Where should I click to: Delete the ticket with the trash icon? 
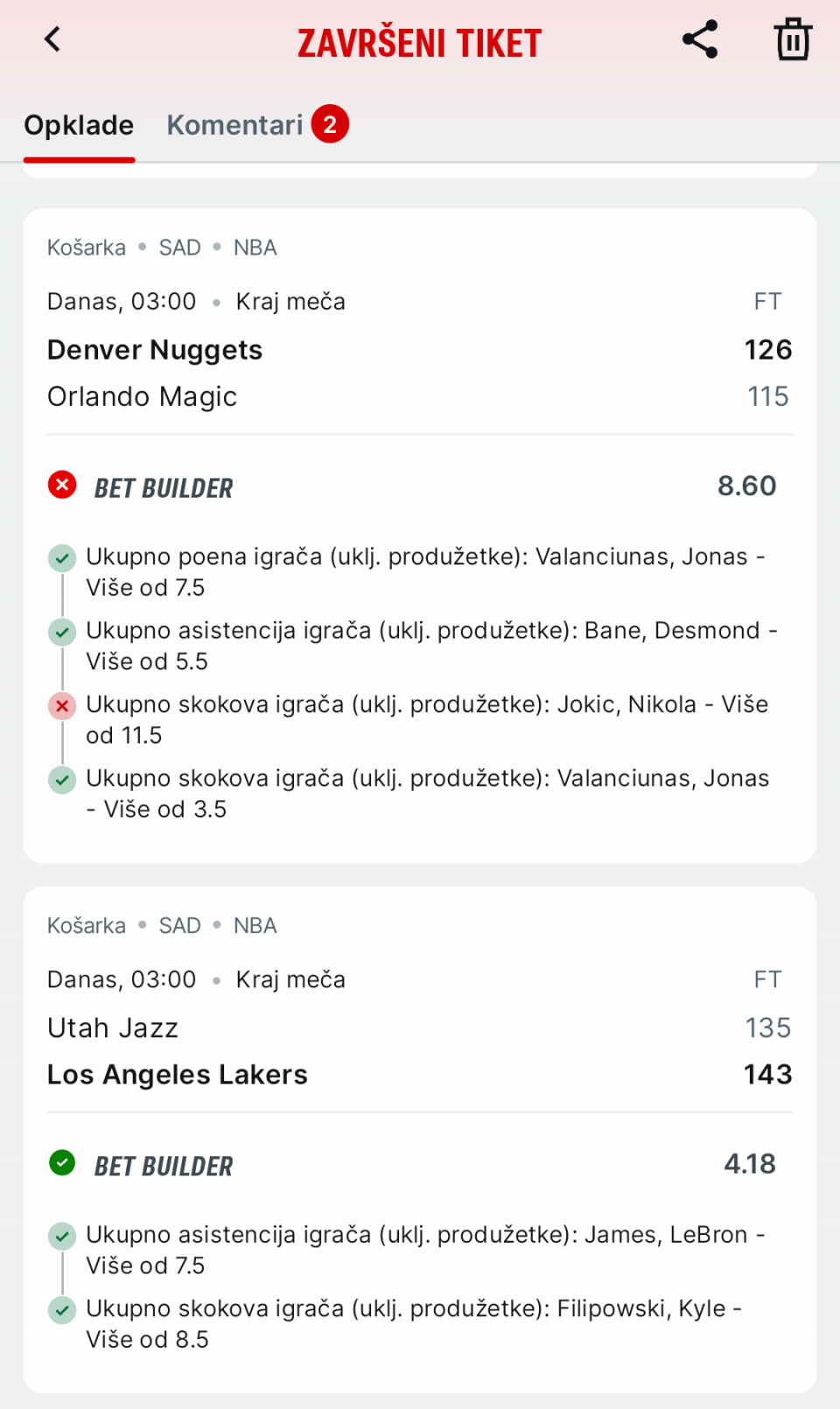click(x=793, y=39)
